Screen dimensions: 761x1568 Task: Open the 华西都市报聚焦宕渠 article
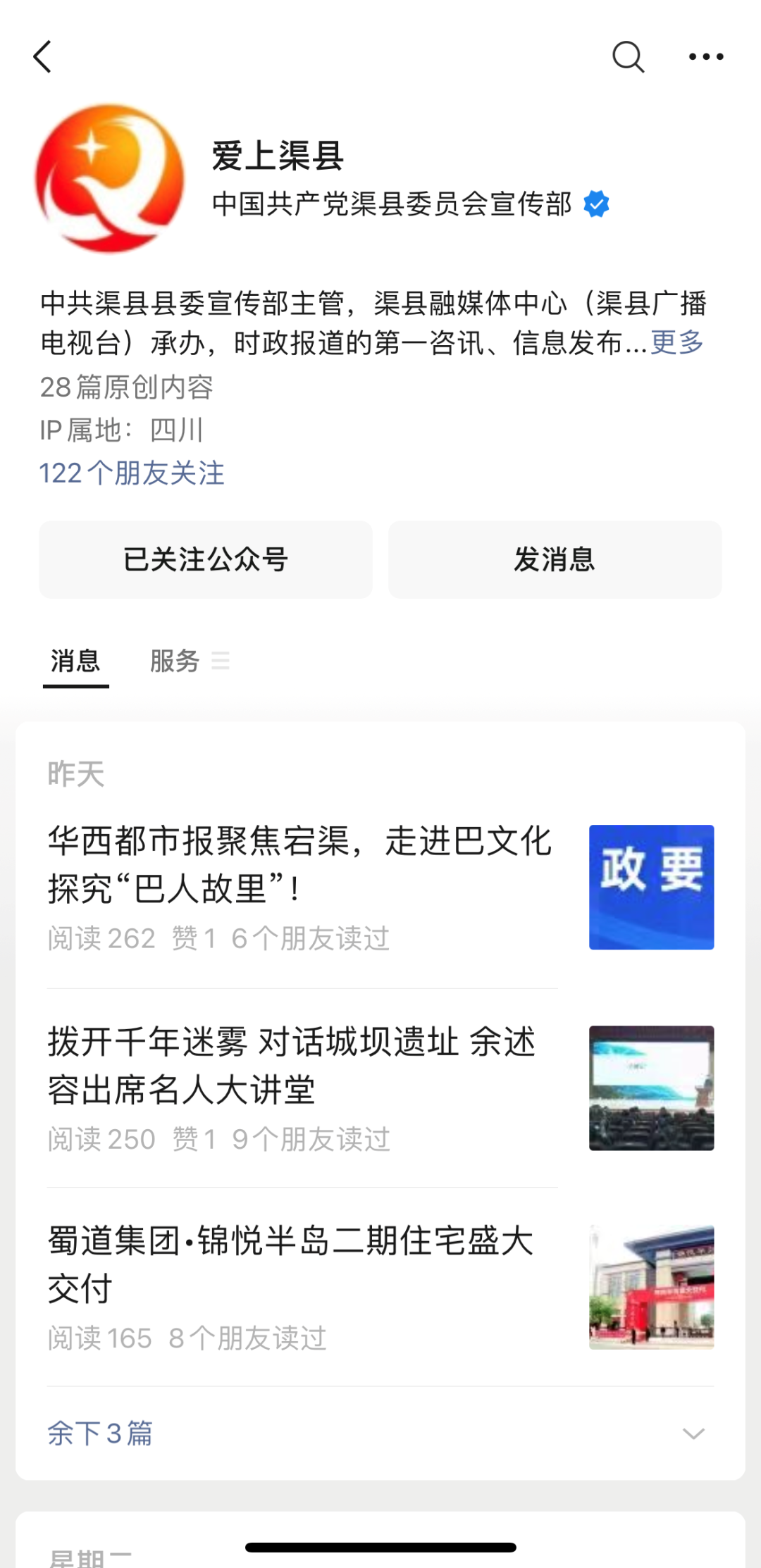pos(299,864)
